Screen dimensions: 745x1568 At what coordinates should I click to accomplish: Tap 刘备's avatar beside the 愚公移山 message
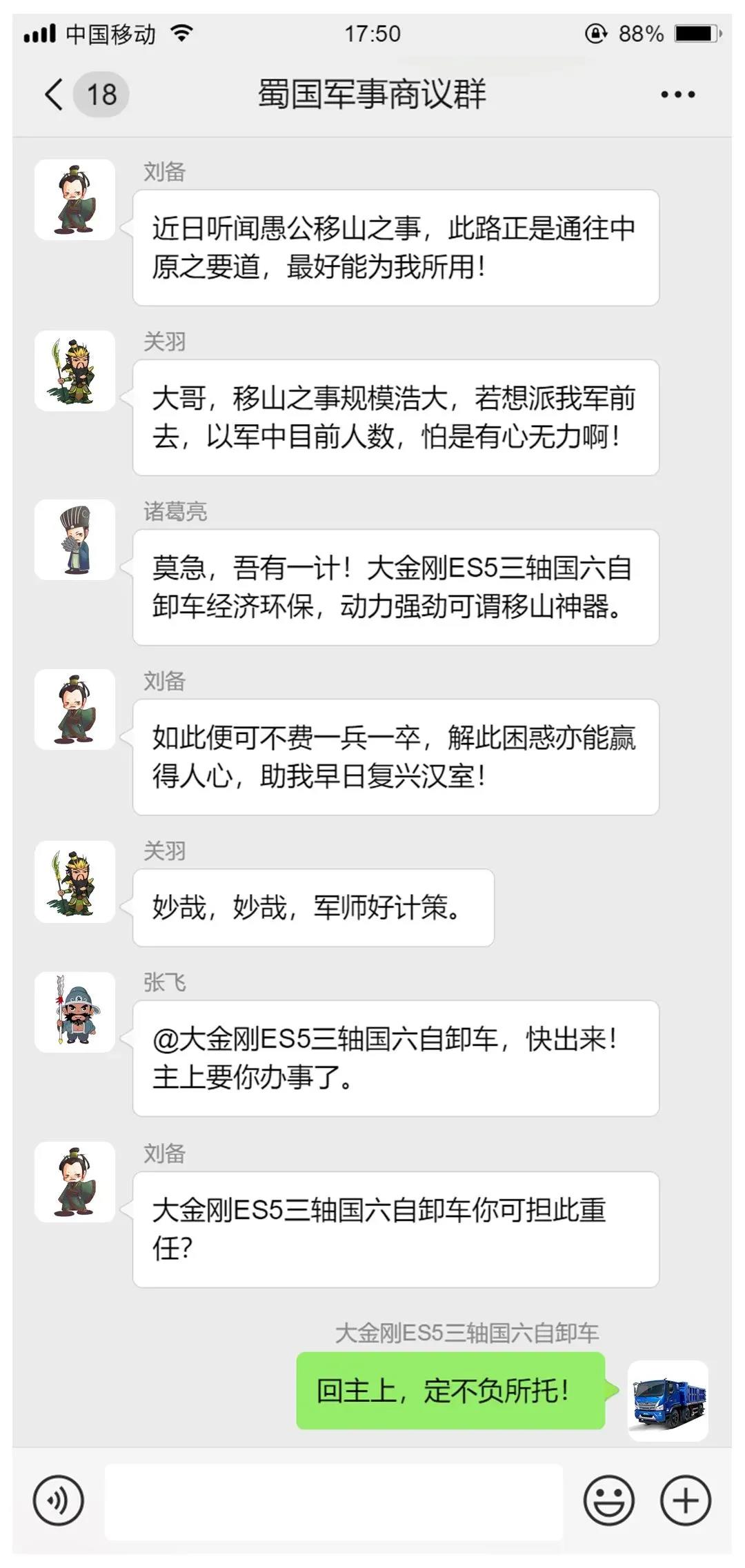pos(75,200)
